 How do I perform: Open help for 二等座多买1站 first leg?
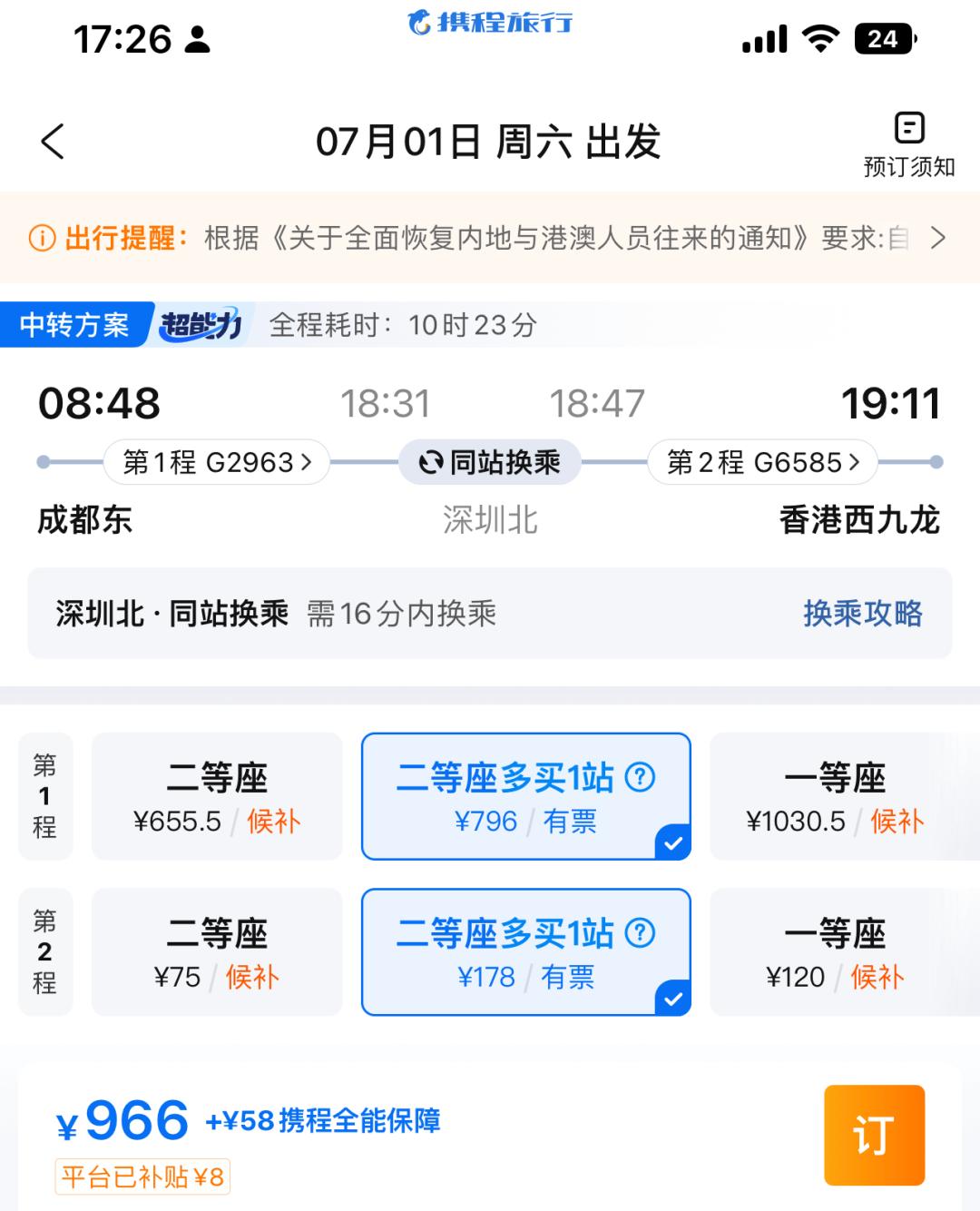[x=642, y=777]
